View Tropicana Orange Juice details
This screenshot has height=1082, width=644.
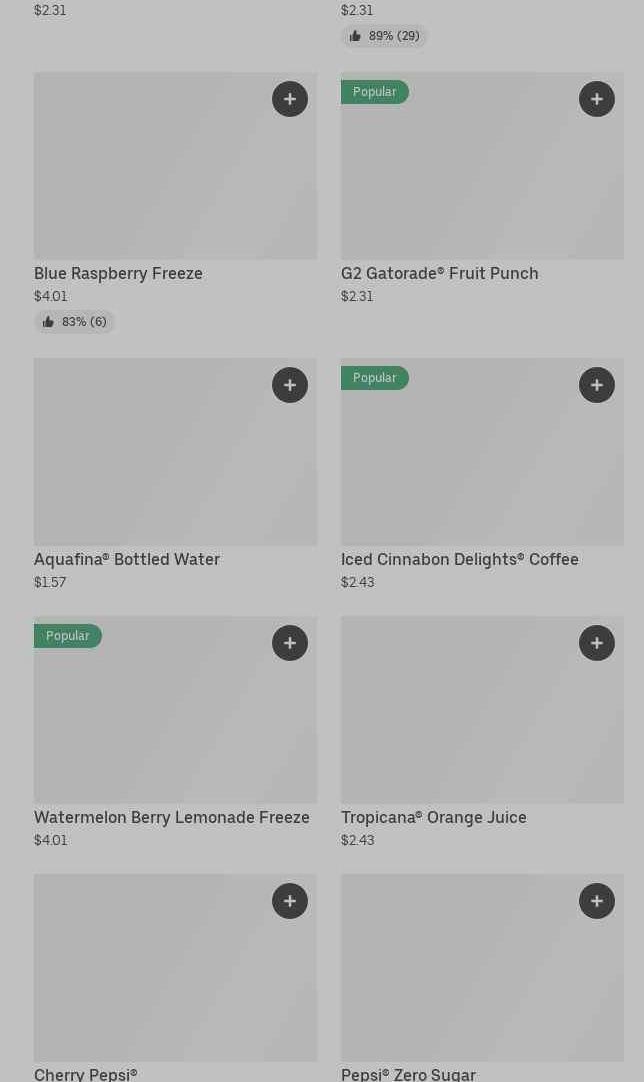coord(482,732)
